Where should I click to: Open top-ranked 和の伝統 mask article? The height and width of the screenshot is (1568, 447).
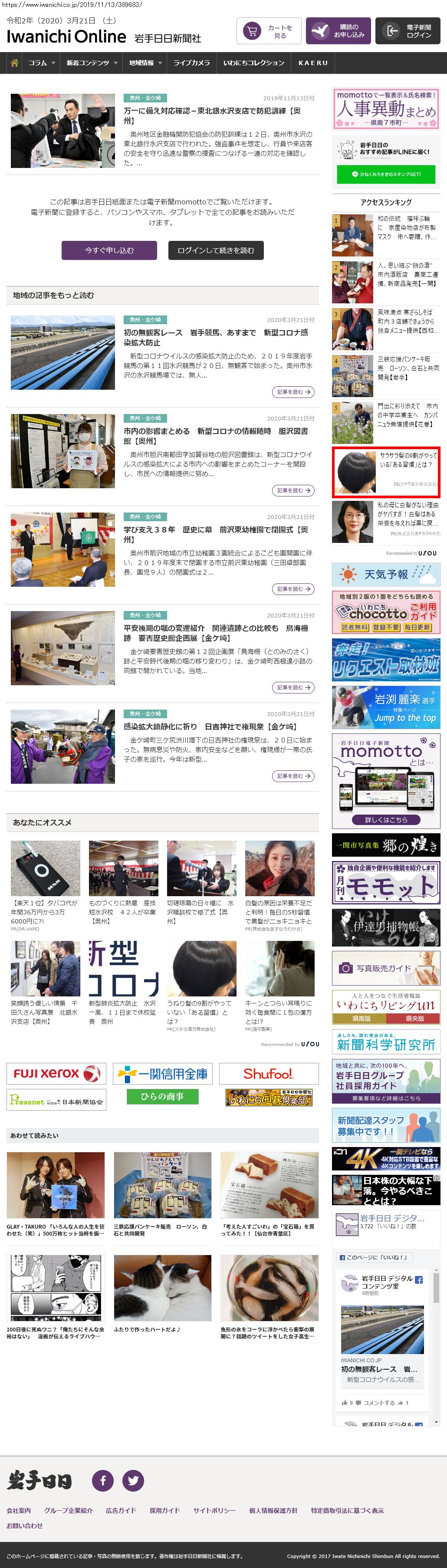pos(406,228)
